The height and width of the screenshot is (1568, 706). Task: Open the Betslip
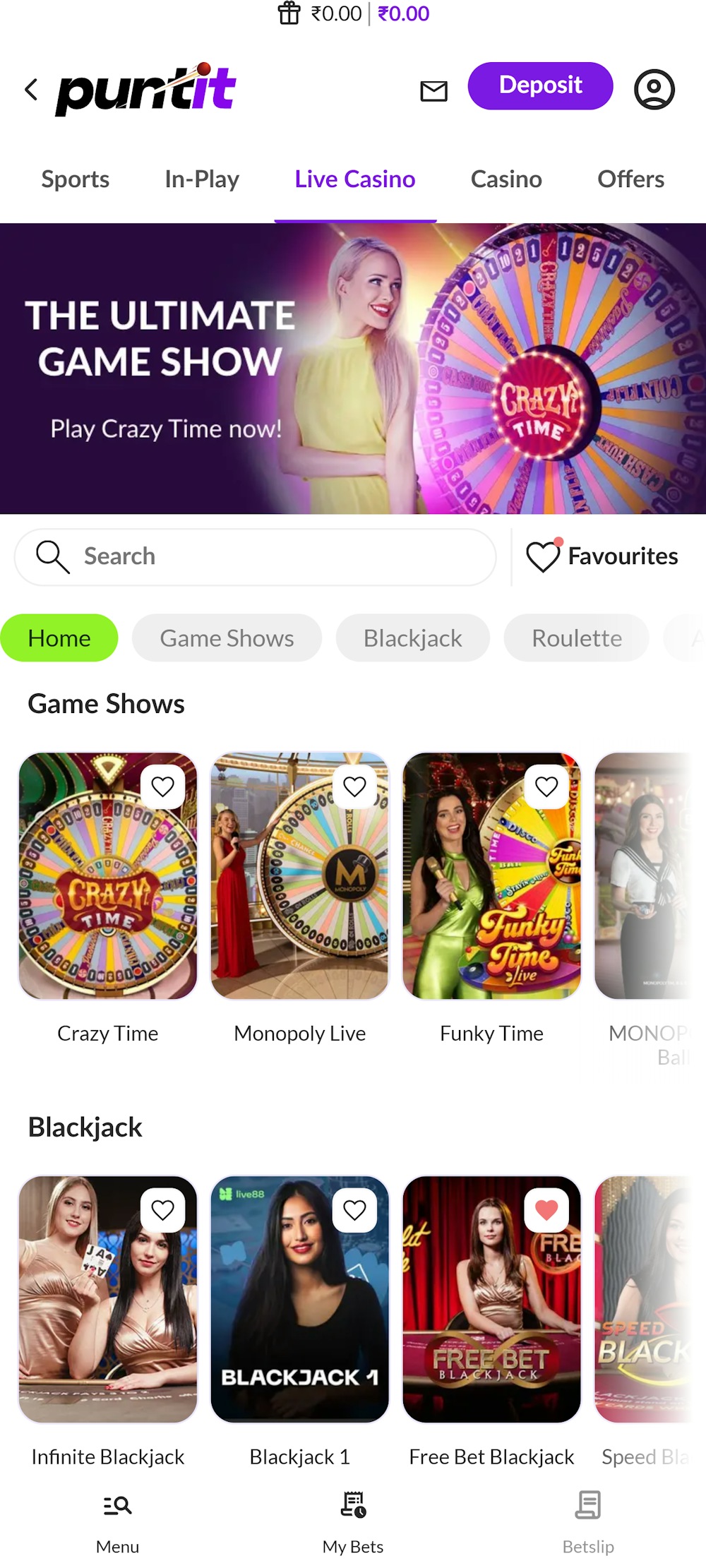click(x=588, y=1518)
